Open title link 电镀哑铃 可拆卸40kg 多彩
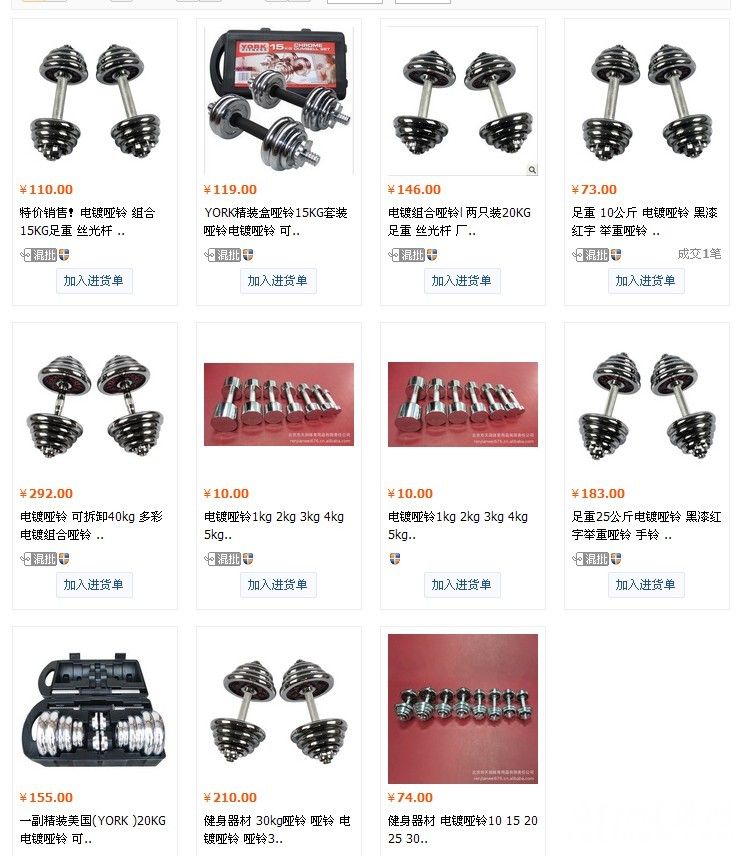The image size is (743, 856). (91, 517)
